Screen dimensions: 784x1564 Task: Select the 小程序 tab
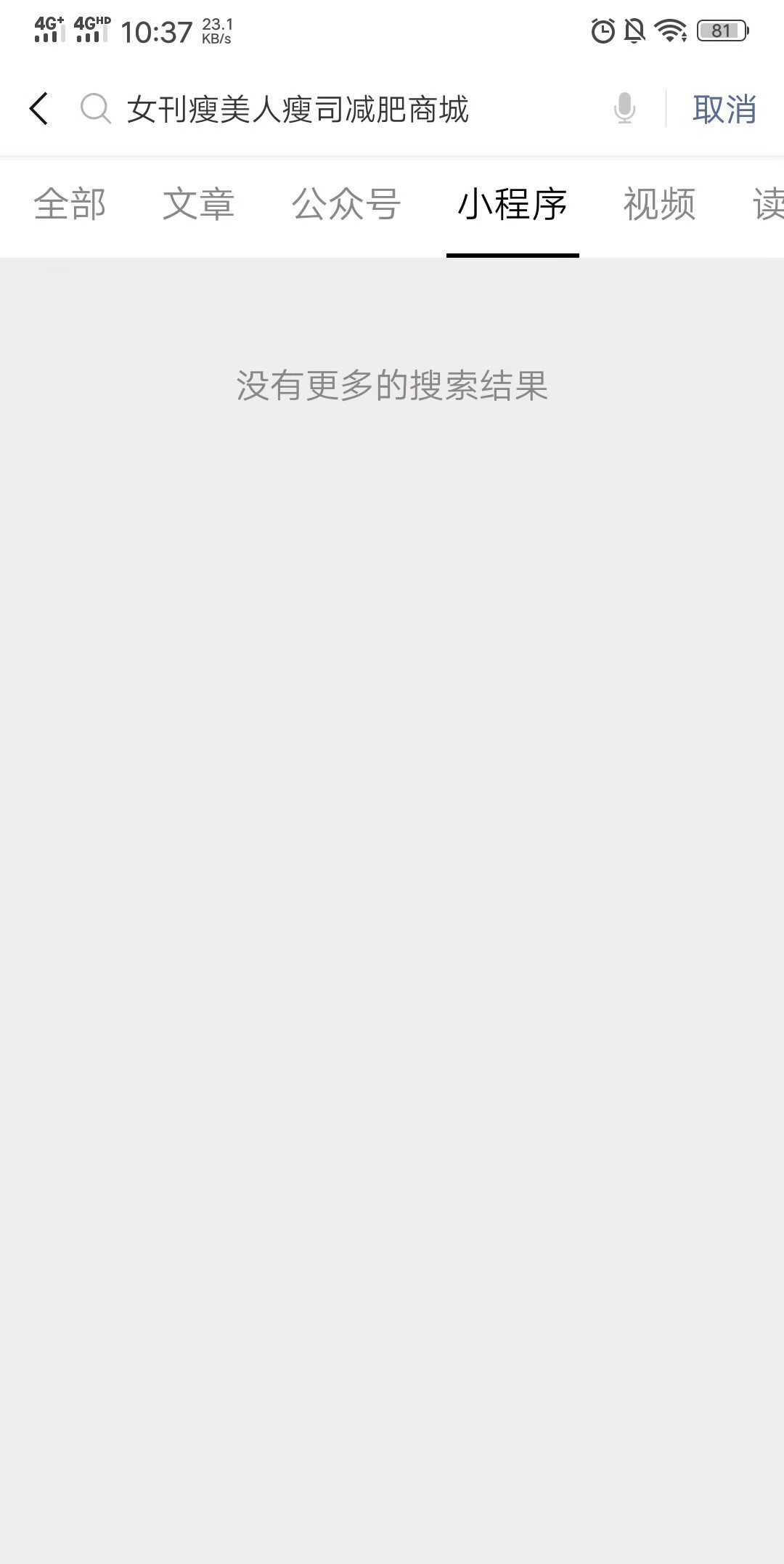(x=513, y=204)
